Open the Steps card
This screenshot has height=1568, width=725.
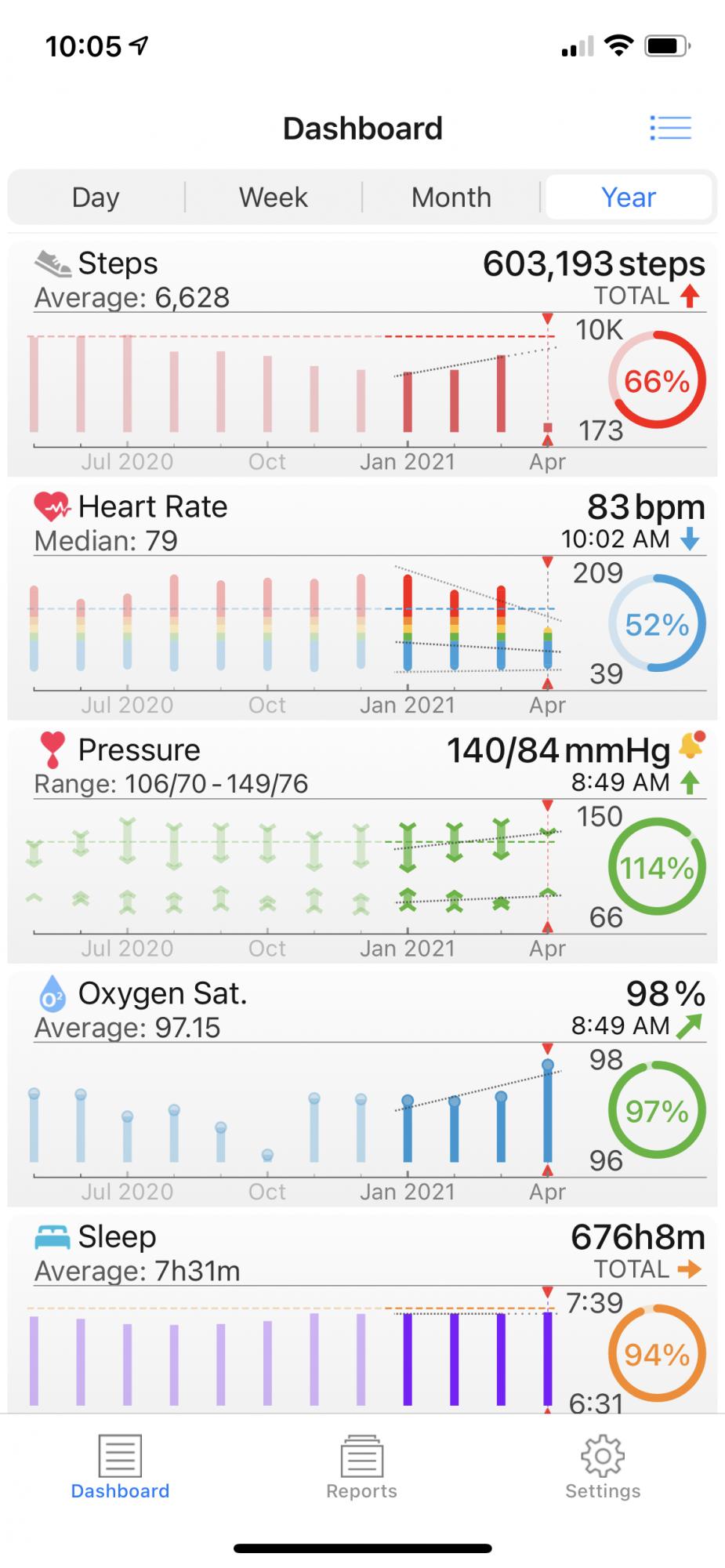(x=362, y=361)
